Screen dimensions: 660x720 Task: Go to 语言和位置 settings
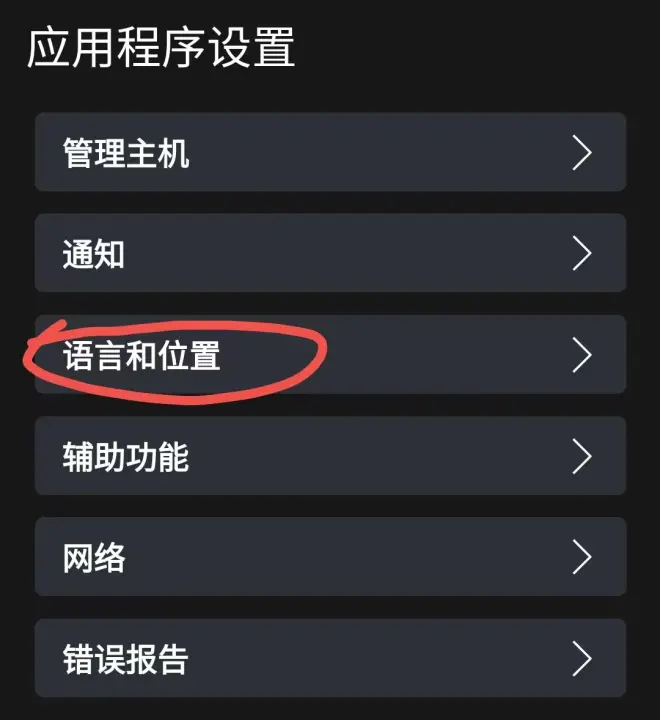tap(330, 355)
